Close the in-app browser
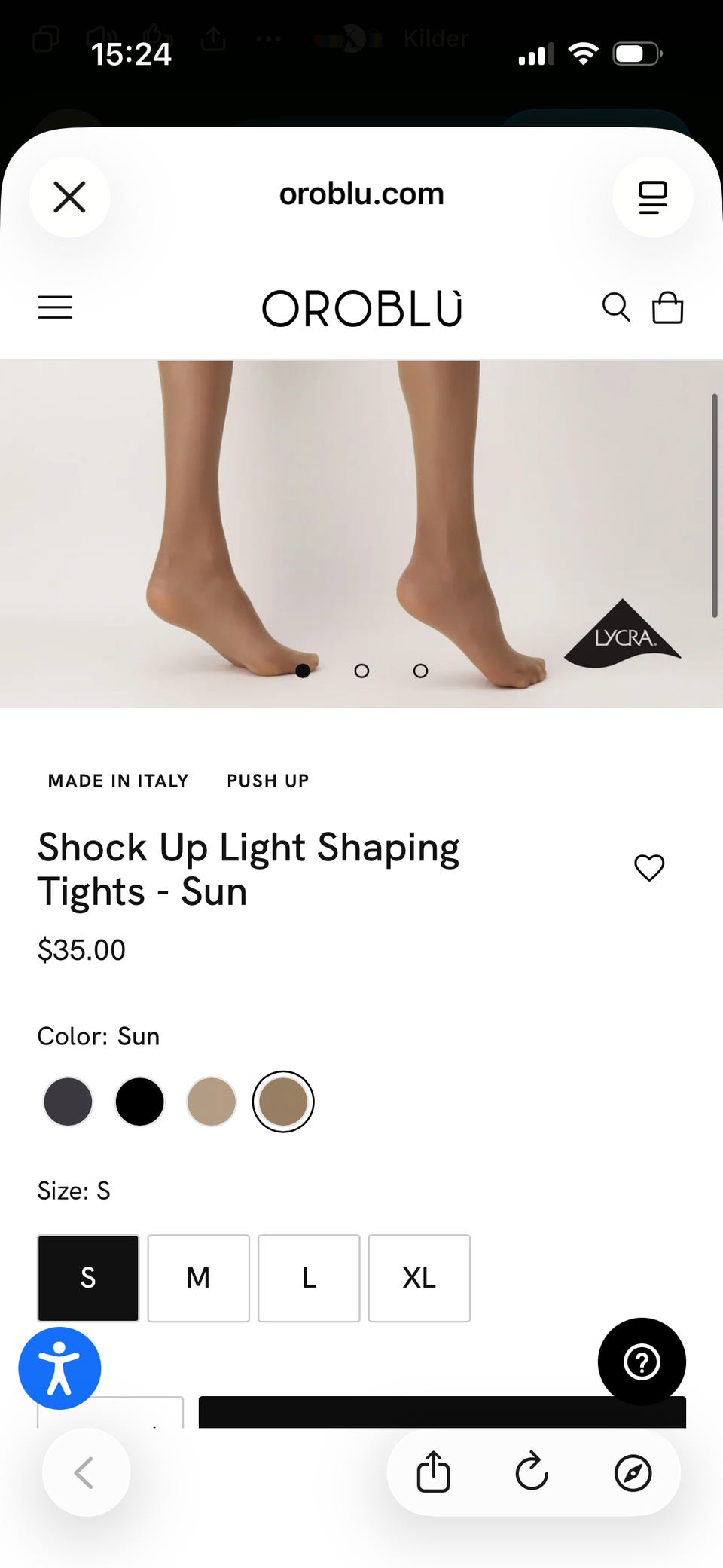This screenshot has width=723, height=1568. [x=69, y=197]
